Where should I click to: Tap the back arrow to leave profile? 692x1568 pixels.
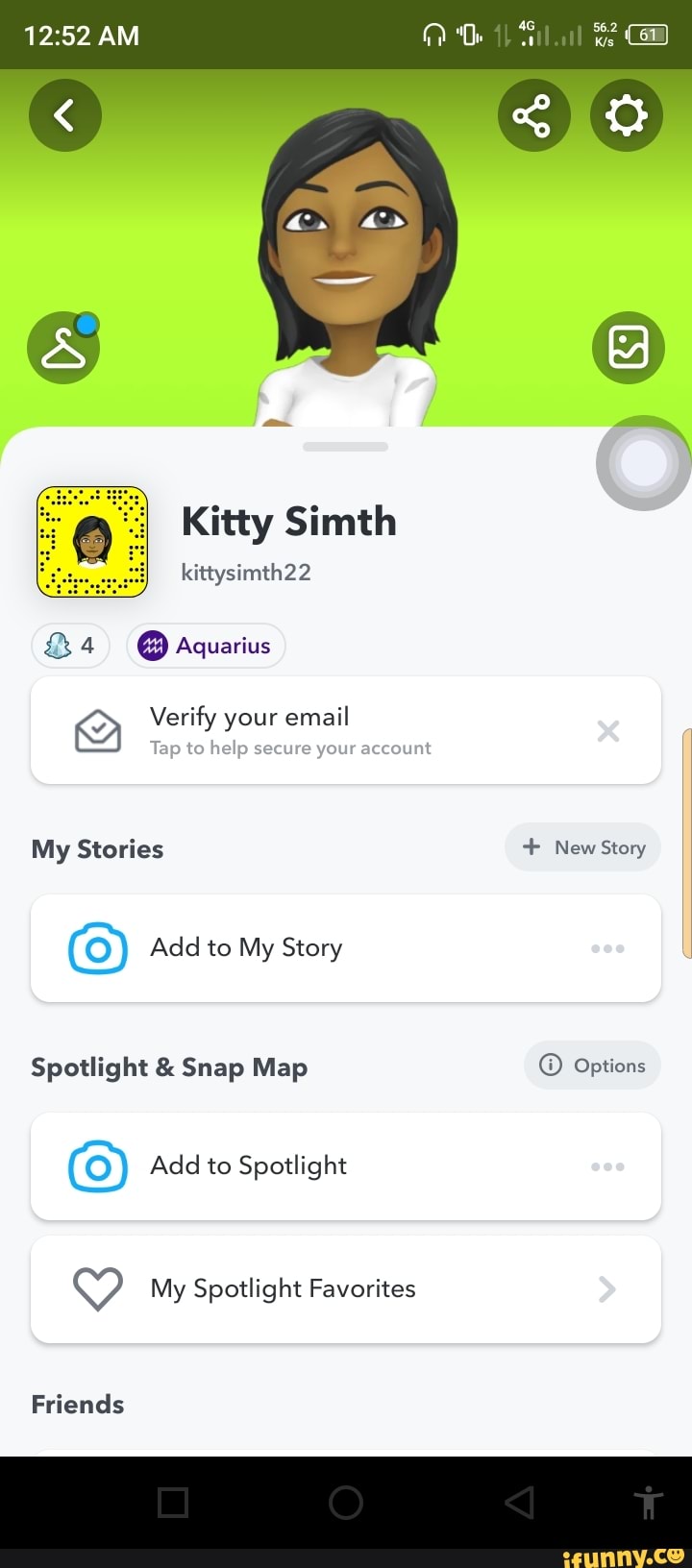(x=64, y=114)
